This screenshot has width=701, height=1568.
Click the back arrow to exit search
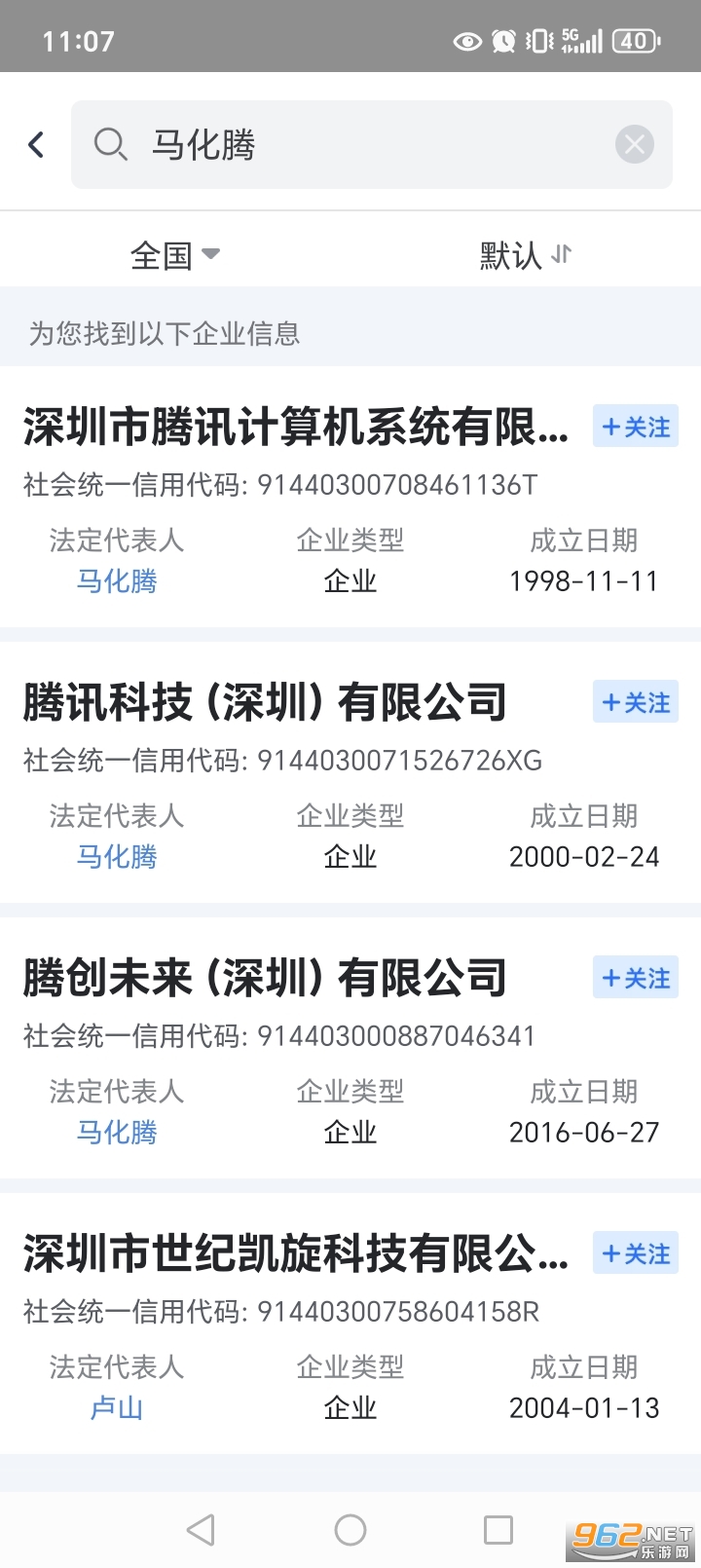click(x=36, y=144)
